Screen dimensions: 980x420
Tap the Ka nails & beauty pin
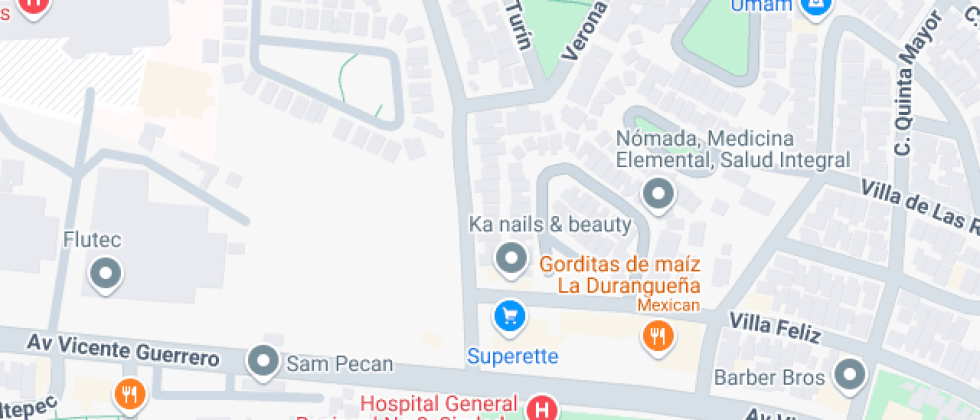coord(512,258)
